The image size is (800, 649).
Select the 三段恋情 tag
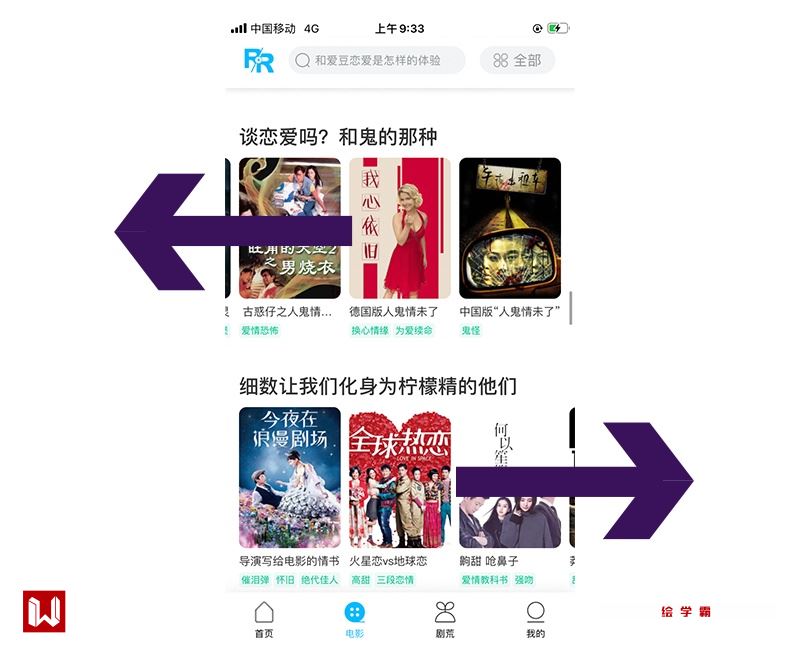[x=395, y=580]
